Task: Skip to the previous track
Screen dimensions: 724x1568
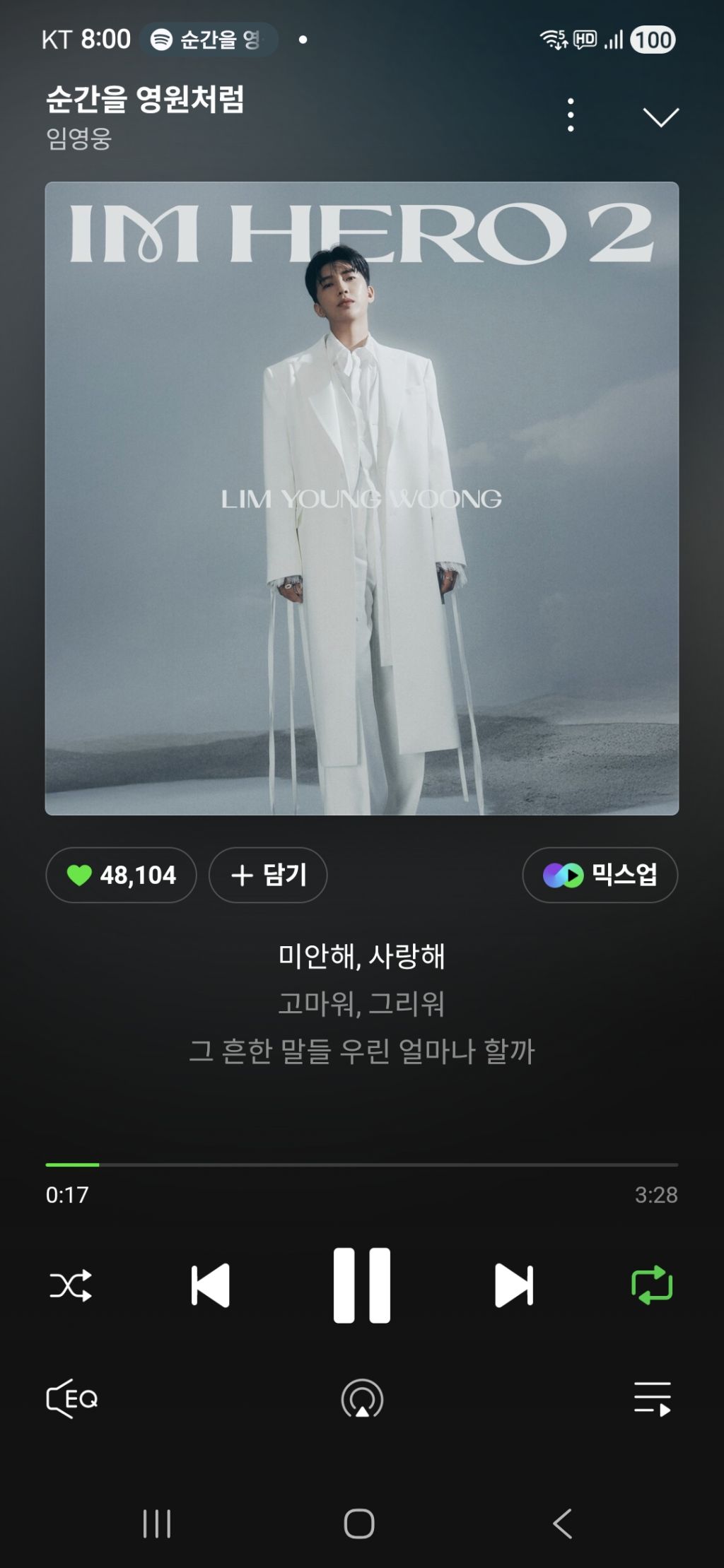Action: point(210,1285)
